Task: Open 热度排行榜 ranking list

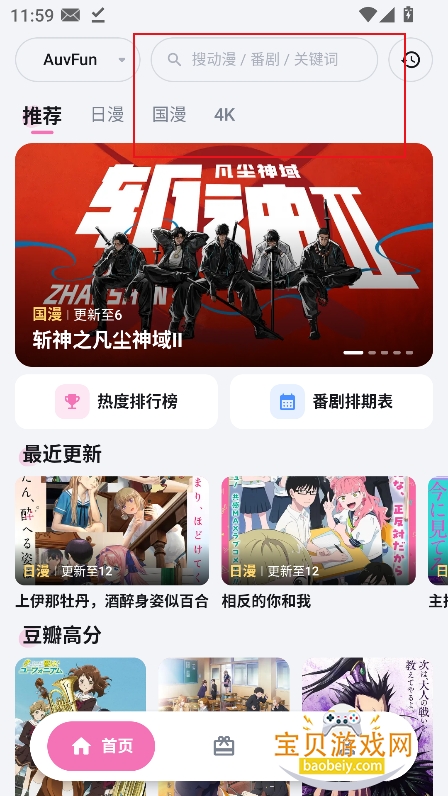Action: click(116, 402)
